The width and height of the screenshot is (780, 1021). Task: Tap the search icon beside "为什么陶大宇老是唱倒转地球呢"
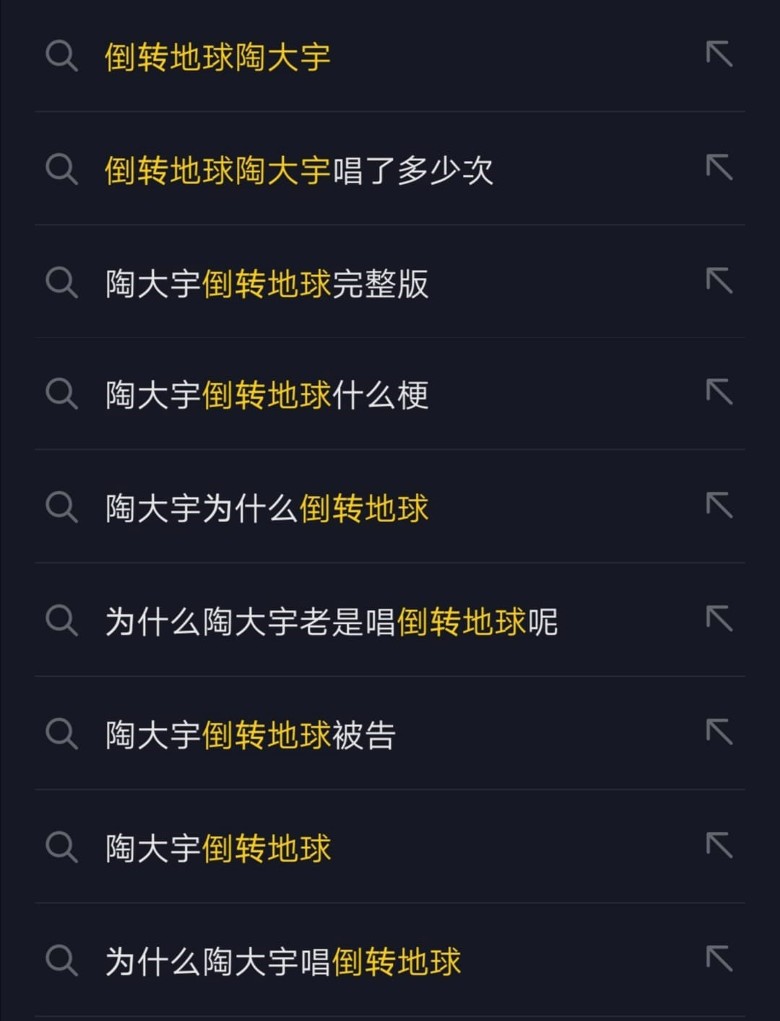[x=63, y=622]
